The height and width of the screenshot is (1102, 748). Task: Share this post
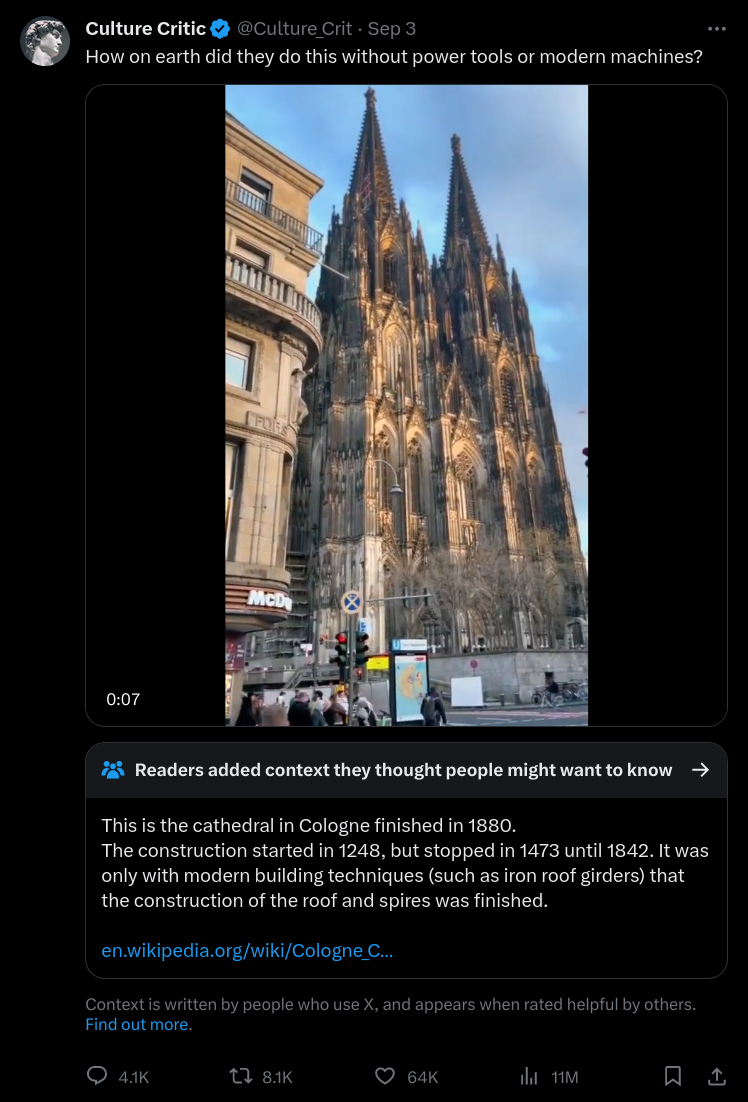pos(716,1076)
